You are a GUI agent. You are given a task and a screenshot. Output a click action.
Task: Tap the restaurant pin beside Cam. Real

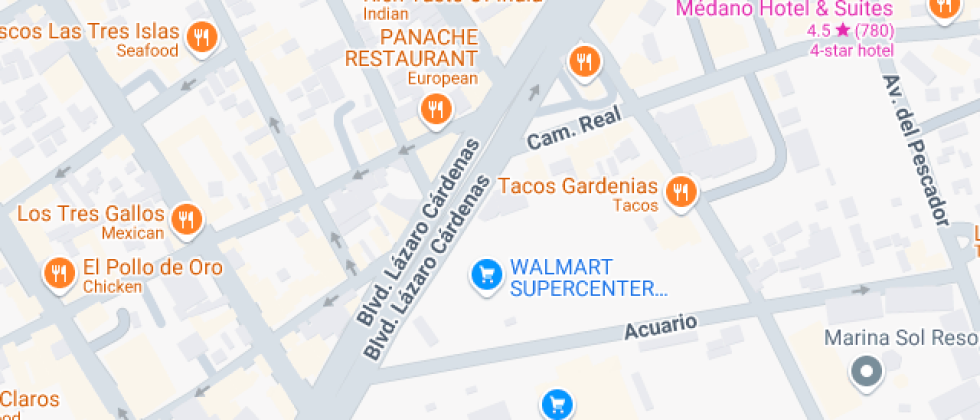[x=583, y=62]
